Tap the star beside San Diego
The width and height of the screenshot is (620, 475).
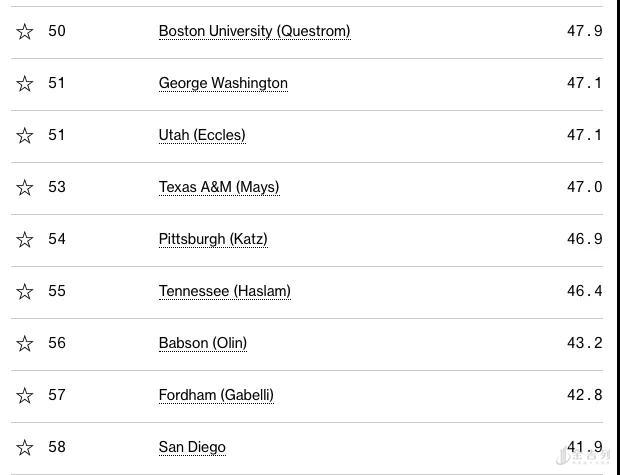coord(25,447)
